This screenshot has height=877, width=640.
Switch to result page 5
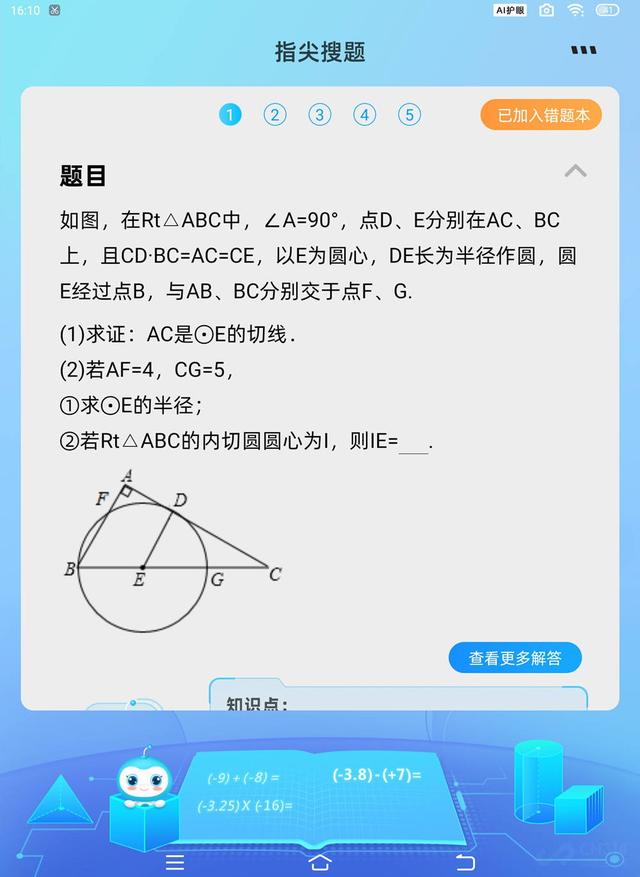coord(409,115)
